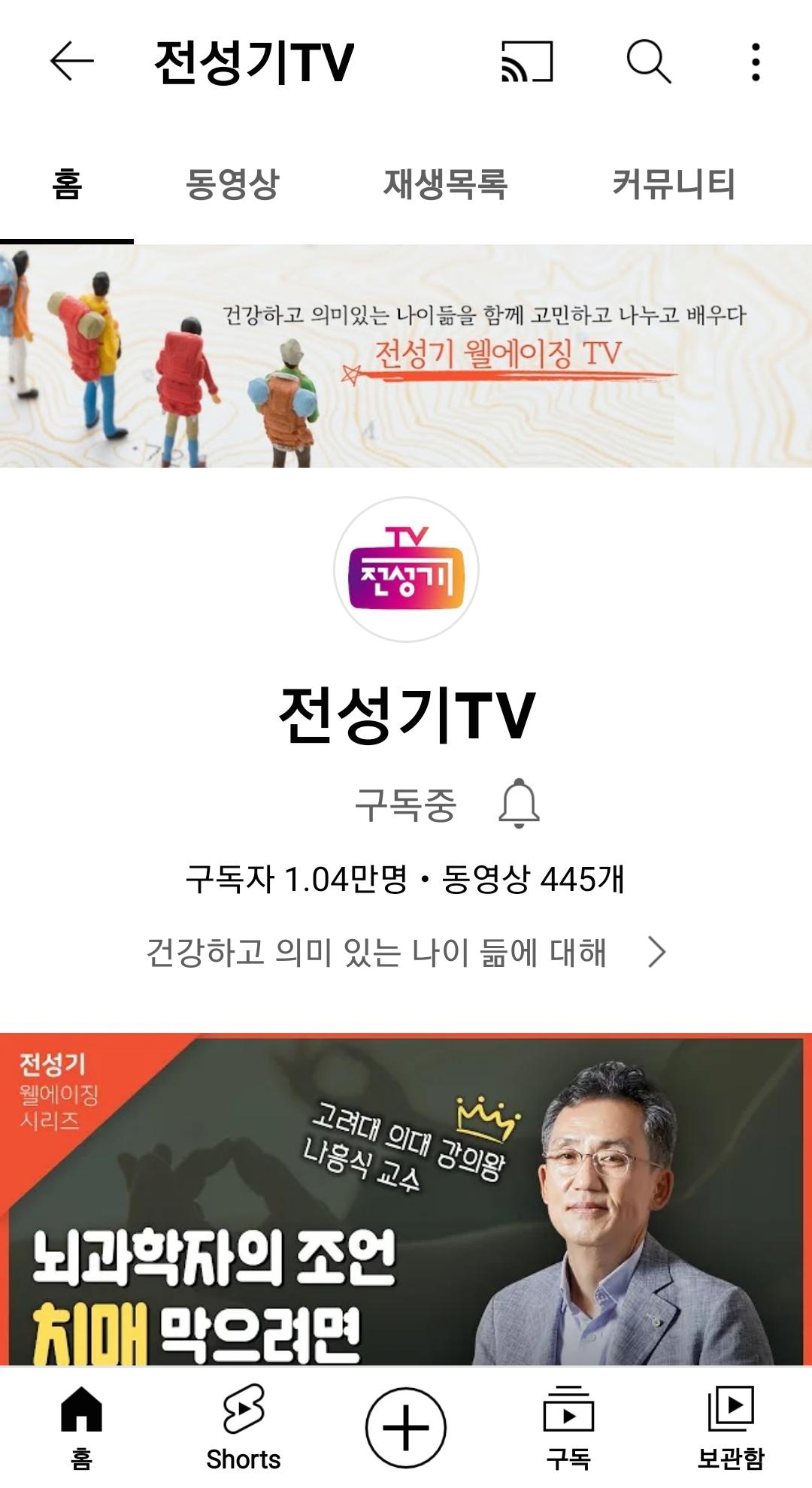Switch to the 재생목록 tab
Viewport: 812px width, 1488px height.
(x=445, y=184)
